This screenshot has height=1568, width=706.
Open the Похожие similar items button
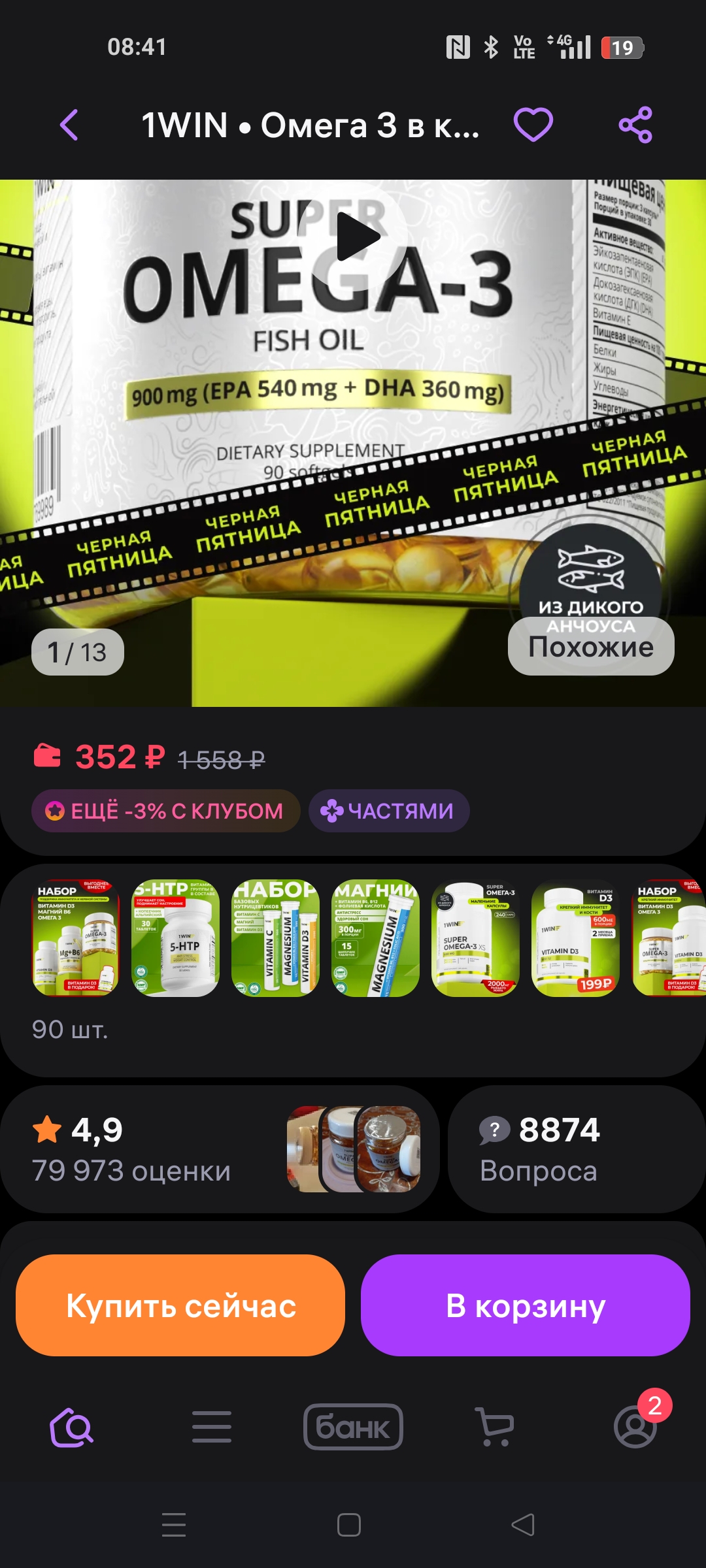tap(591, 647)
